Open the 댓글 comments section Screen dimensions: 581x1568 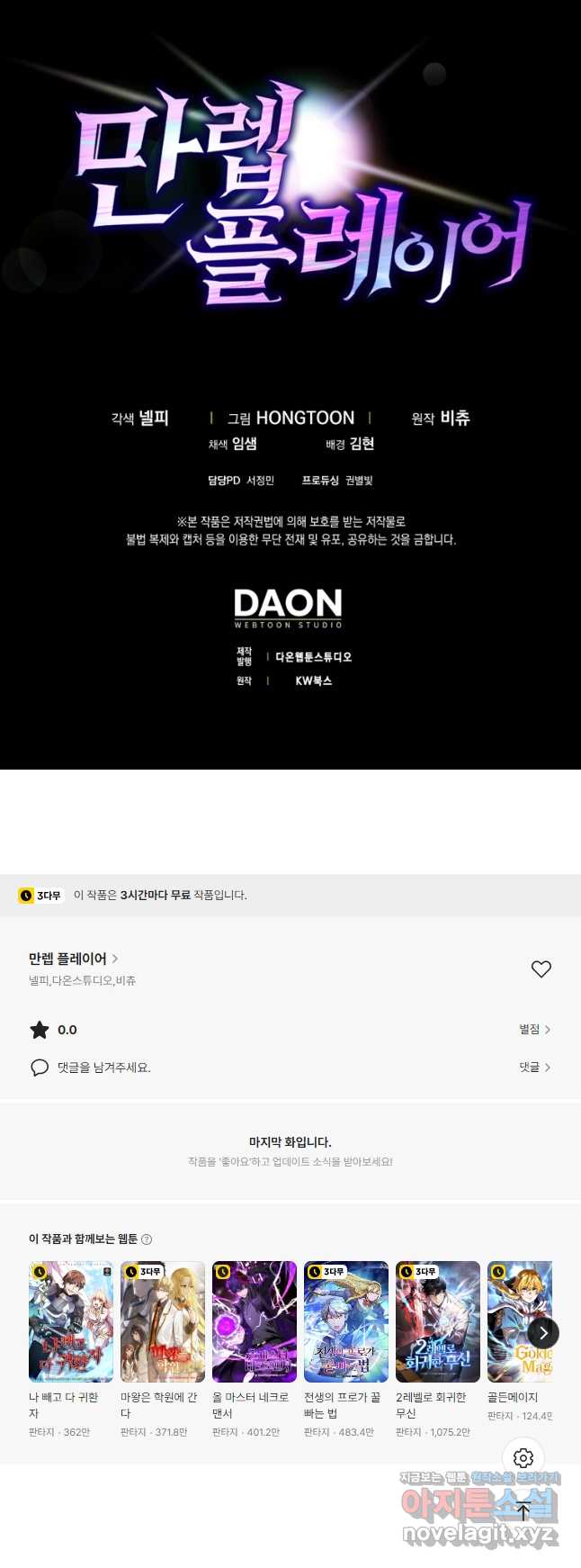point(534,1067)
